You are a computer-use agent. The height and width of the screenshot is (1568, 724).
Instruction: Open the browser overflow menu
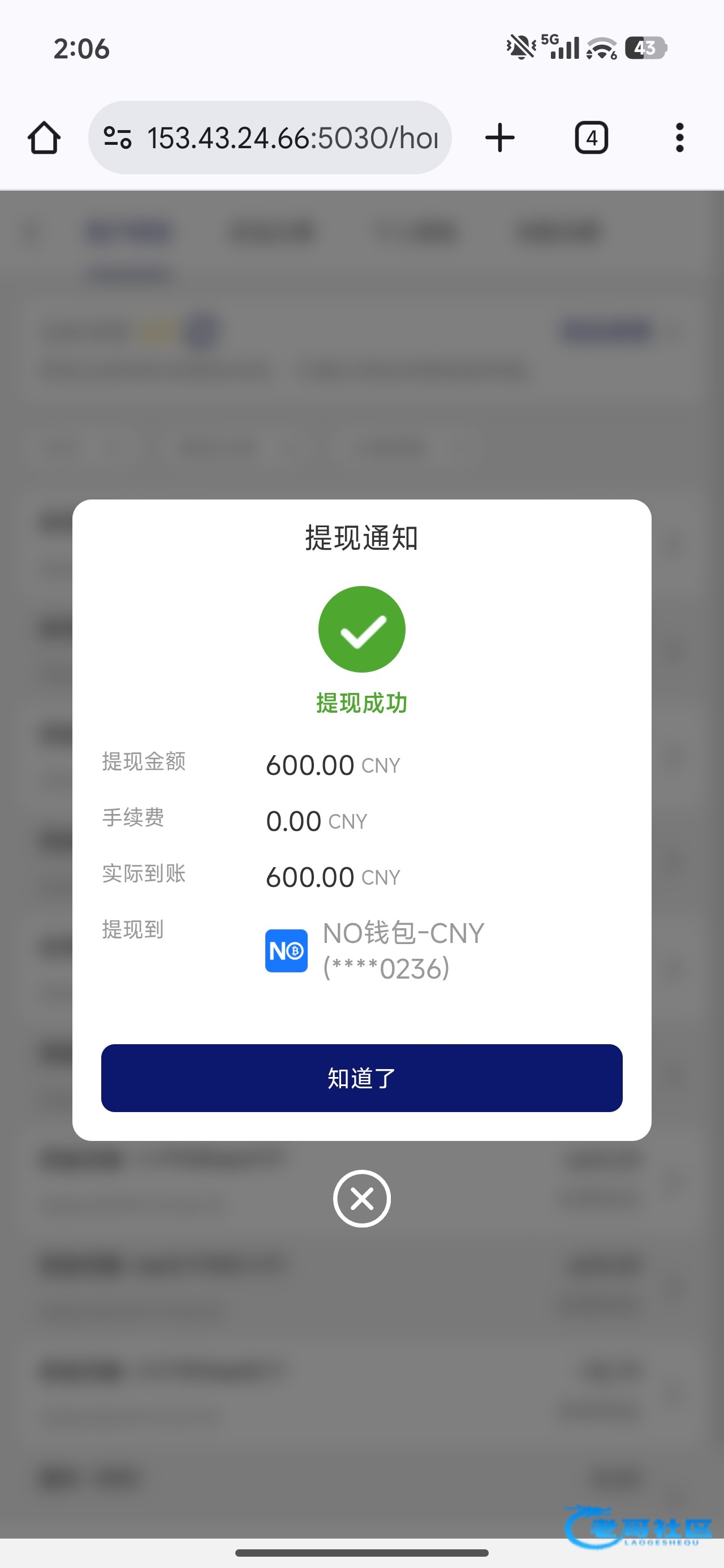tap(679, 137)
